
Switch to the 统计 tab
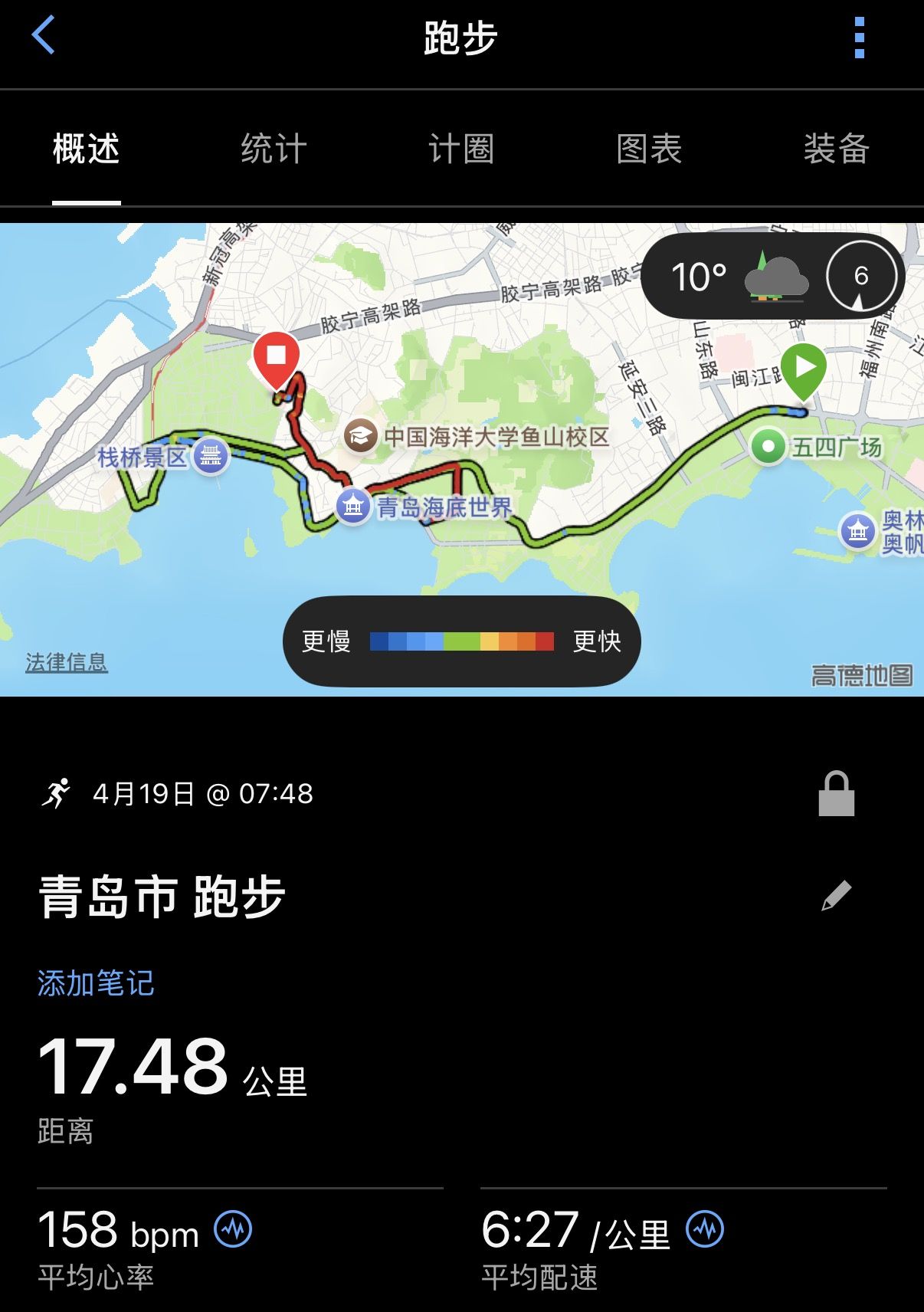coord(274,149)
